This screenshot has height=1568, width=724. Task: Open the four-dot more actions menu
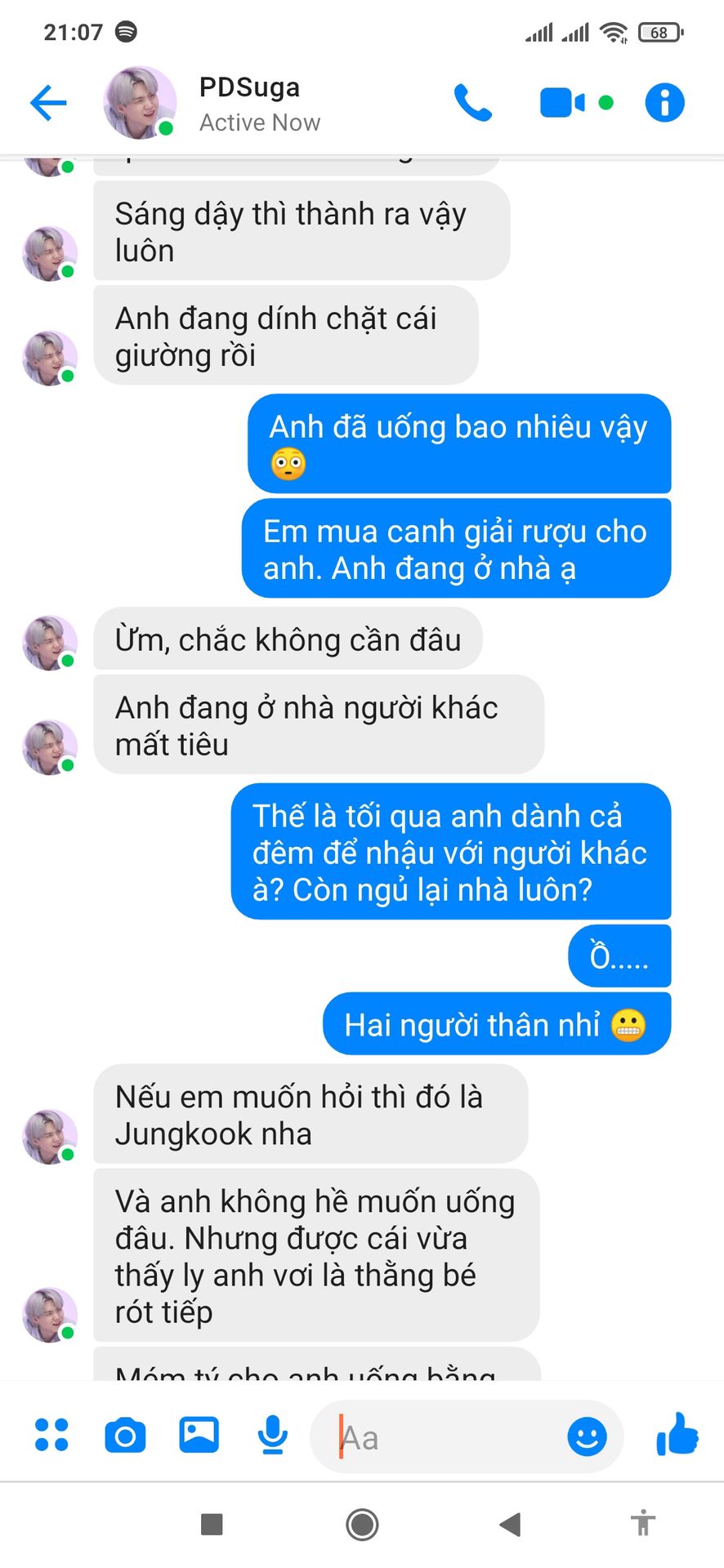click(x=51, y=1435)
